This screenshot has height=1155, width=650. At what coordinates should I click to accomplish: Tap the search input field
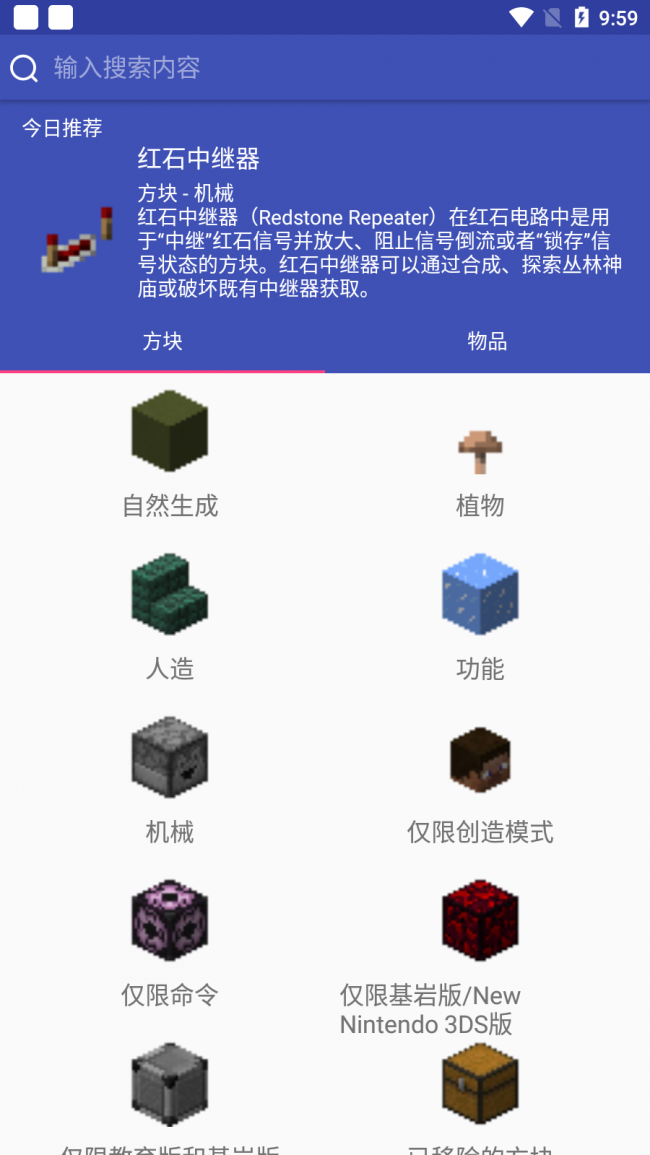(300, 68)
